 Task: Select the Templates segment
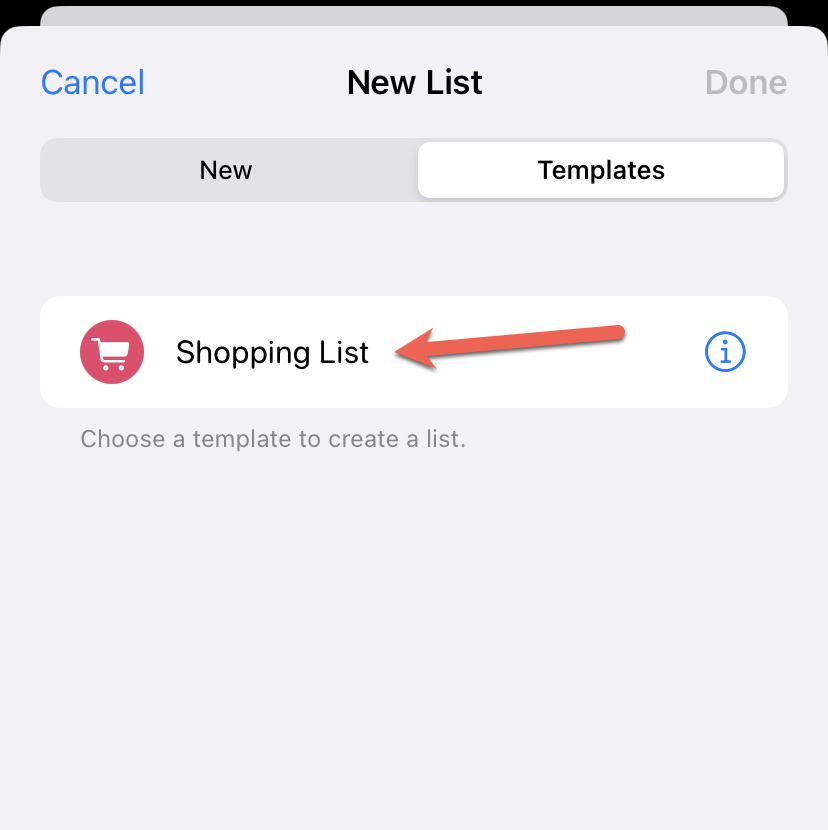click(x=601, y=170)
